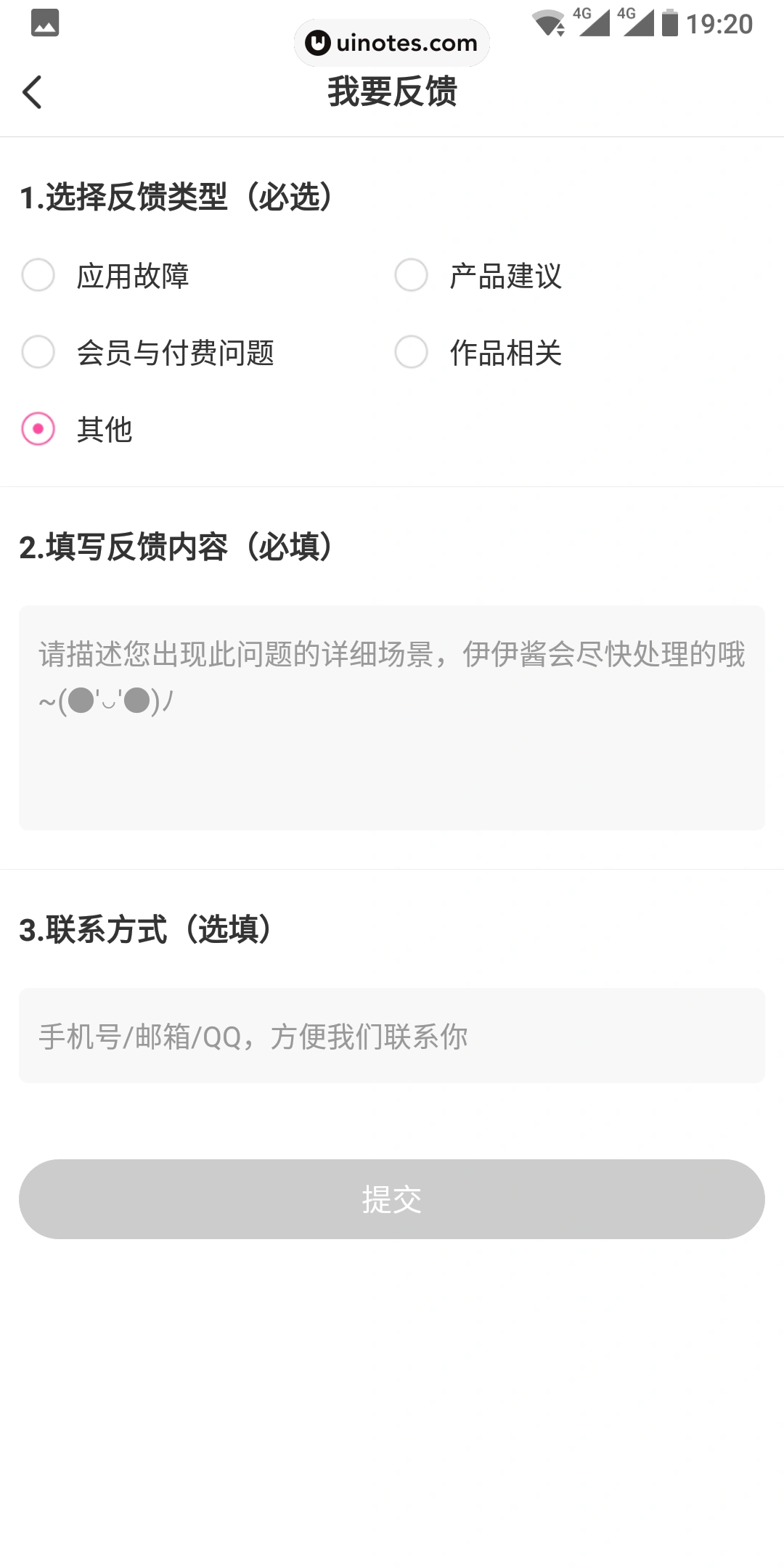Tap the selected 其他 radio button
Image resolution: width=784 pixels, height=1568 pixels.
pyautogui.click(x=38, y=429)
